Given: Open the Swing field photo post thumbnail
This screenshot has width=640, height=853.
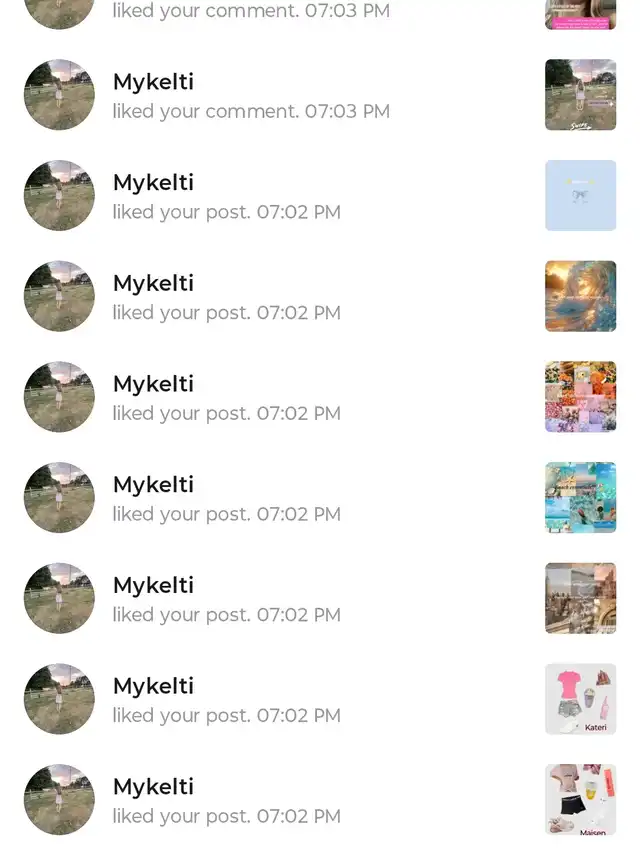Looking at the screenshot, I should click(x=580, y=95).
